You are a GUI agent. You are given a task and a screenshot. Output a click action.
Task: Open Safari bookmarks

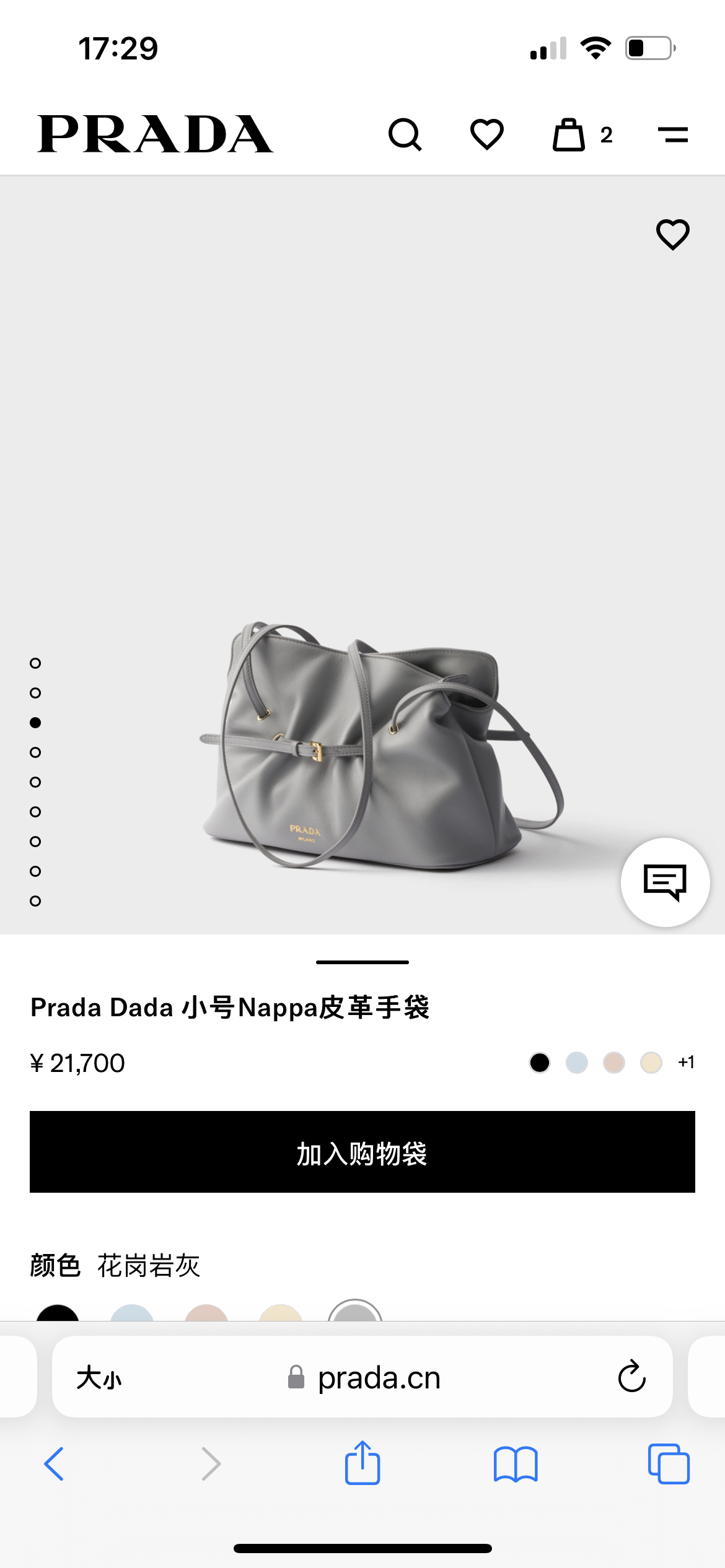[516, 1464]
